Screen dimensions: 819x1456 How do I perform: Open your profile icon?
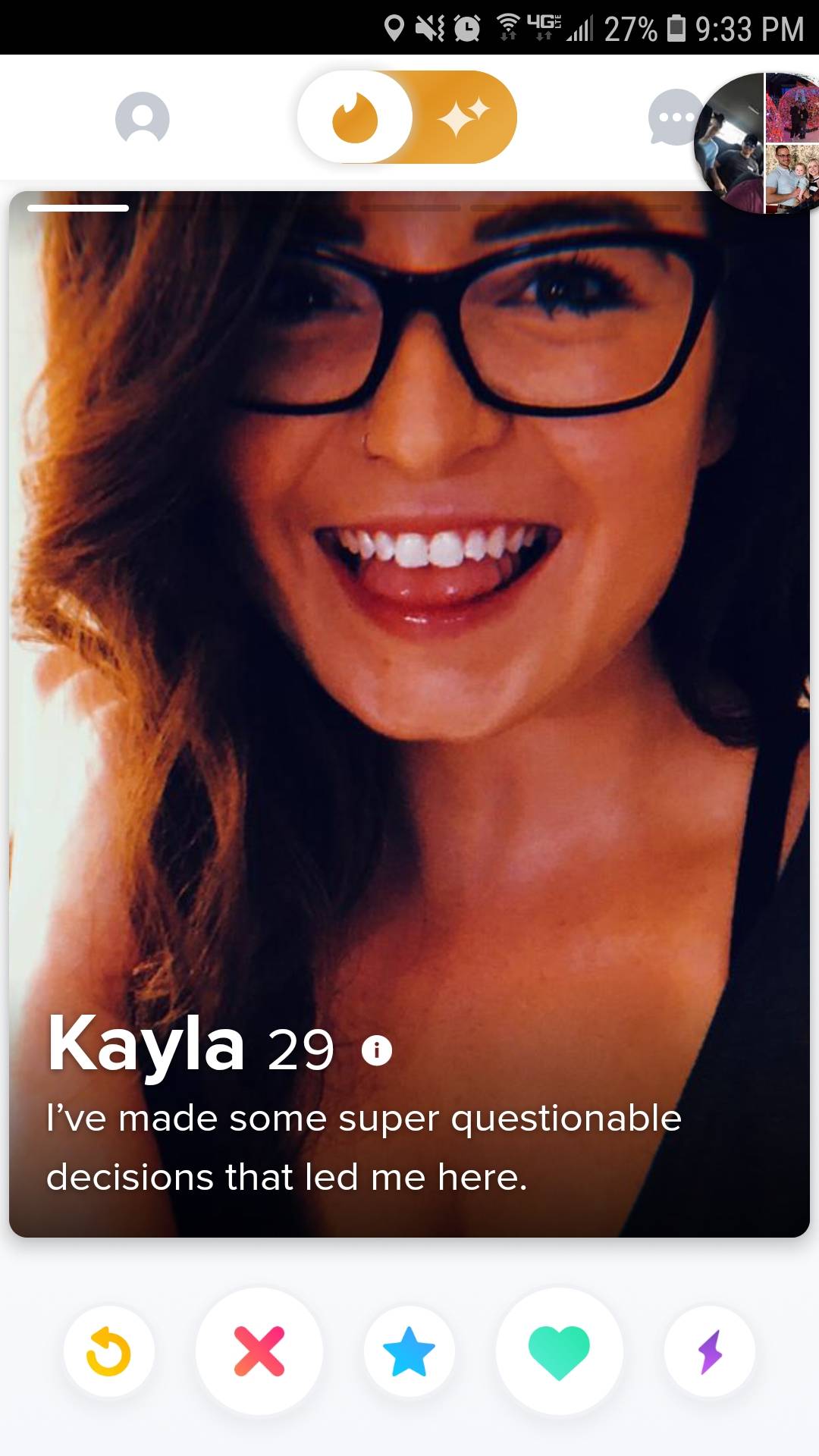click(x=142, y=118)
